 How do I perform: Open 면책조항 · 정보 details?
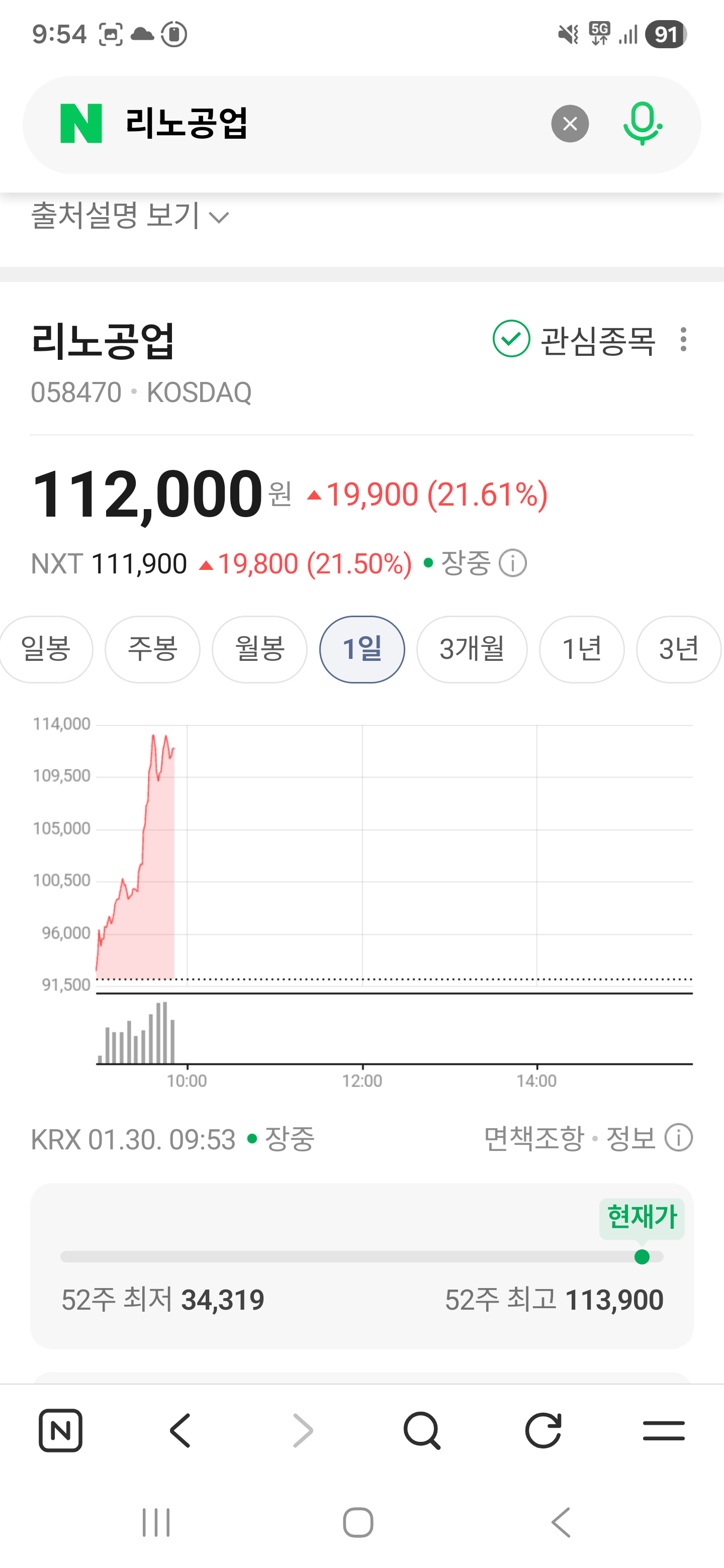coord(588,1138)
